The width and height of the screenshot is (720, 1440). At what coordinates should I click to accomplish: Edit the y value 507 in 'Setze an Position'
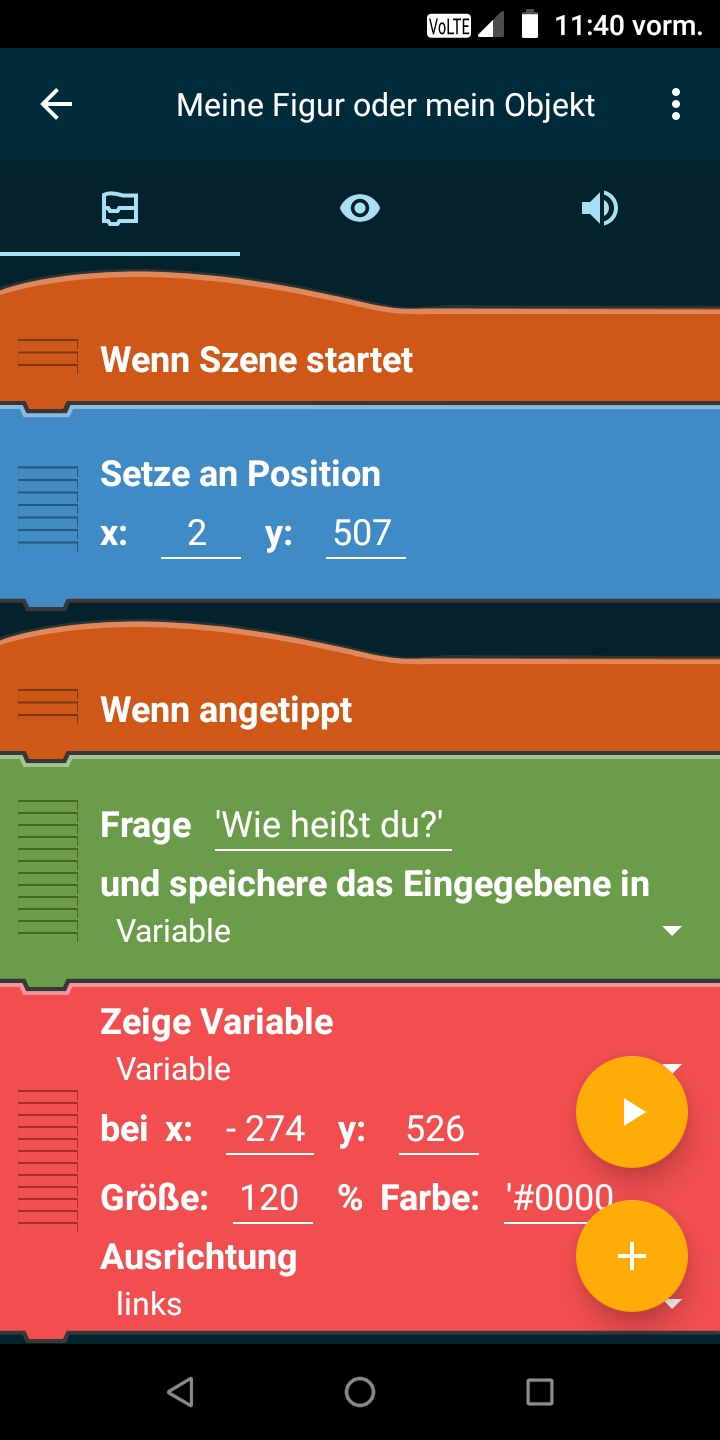(x=365, y=533)
